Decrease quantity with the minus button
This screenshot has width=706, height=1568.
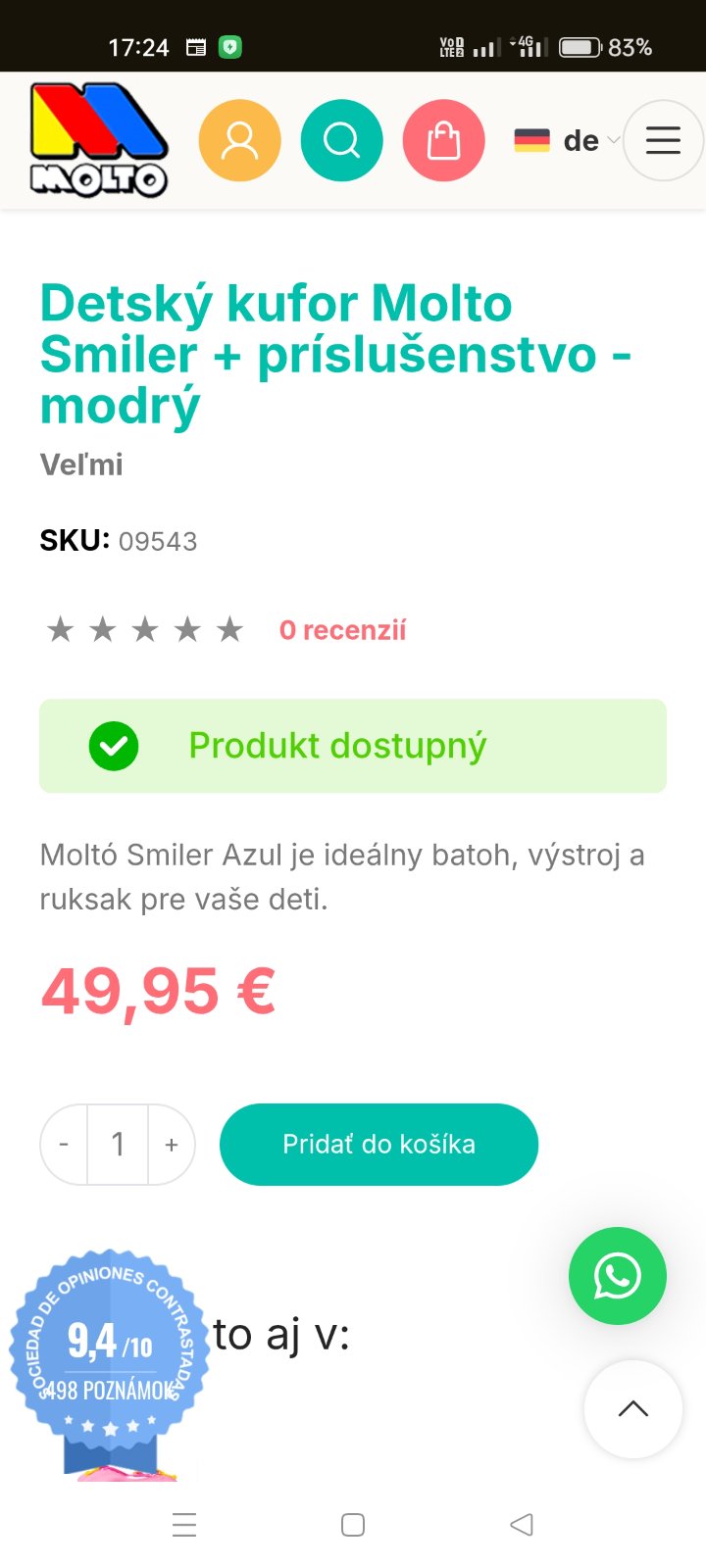point(65,1145)
